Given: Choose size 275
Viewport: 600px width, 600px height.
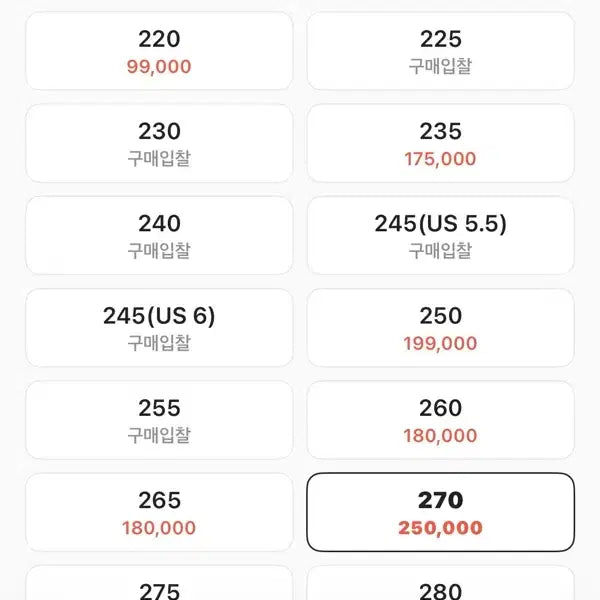Looking at the screenshot, I should [159, 585].
